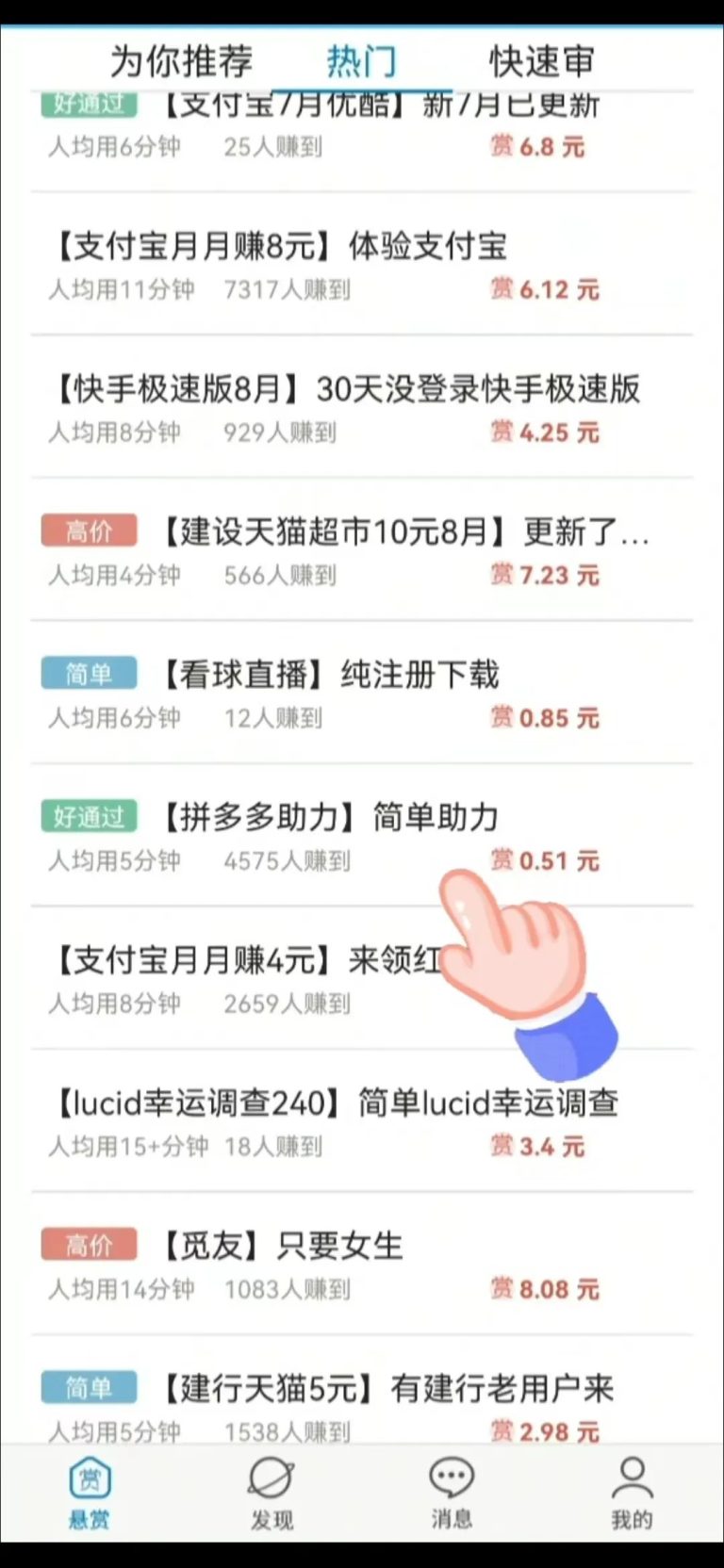
Task: View the lucid幸运调查240 task
Action: click(336, 1102)
